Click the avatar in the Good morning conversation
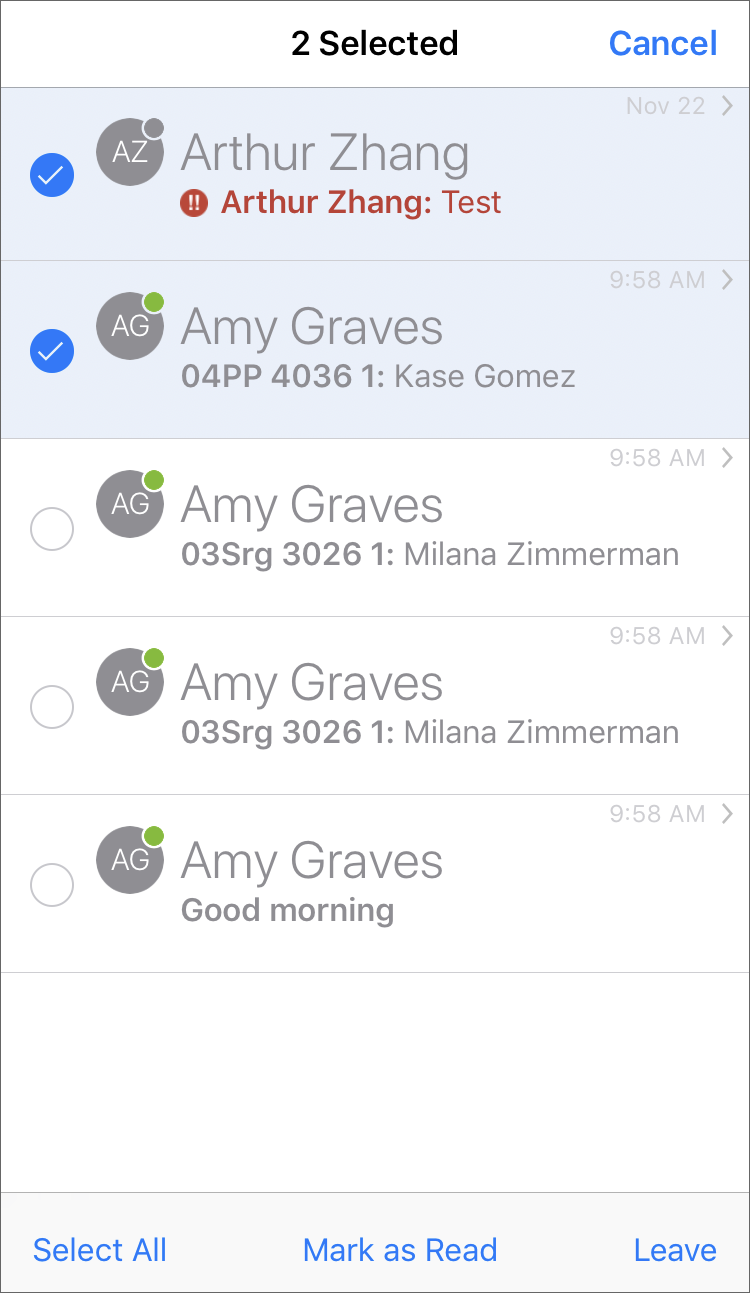The width and height of the screenshot is (750, 1293). click(x=130, y=859)
